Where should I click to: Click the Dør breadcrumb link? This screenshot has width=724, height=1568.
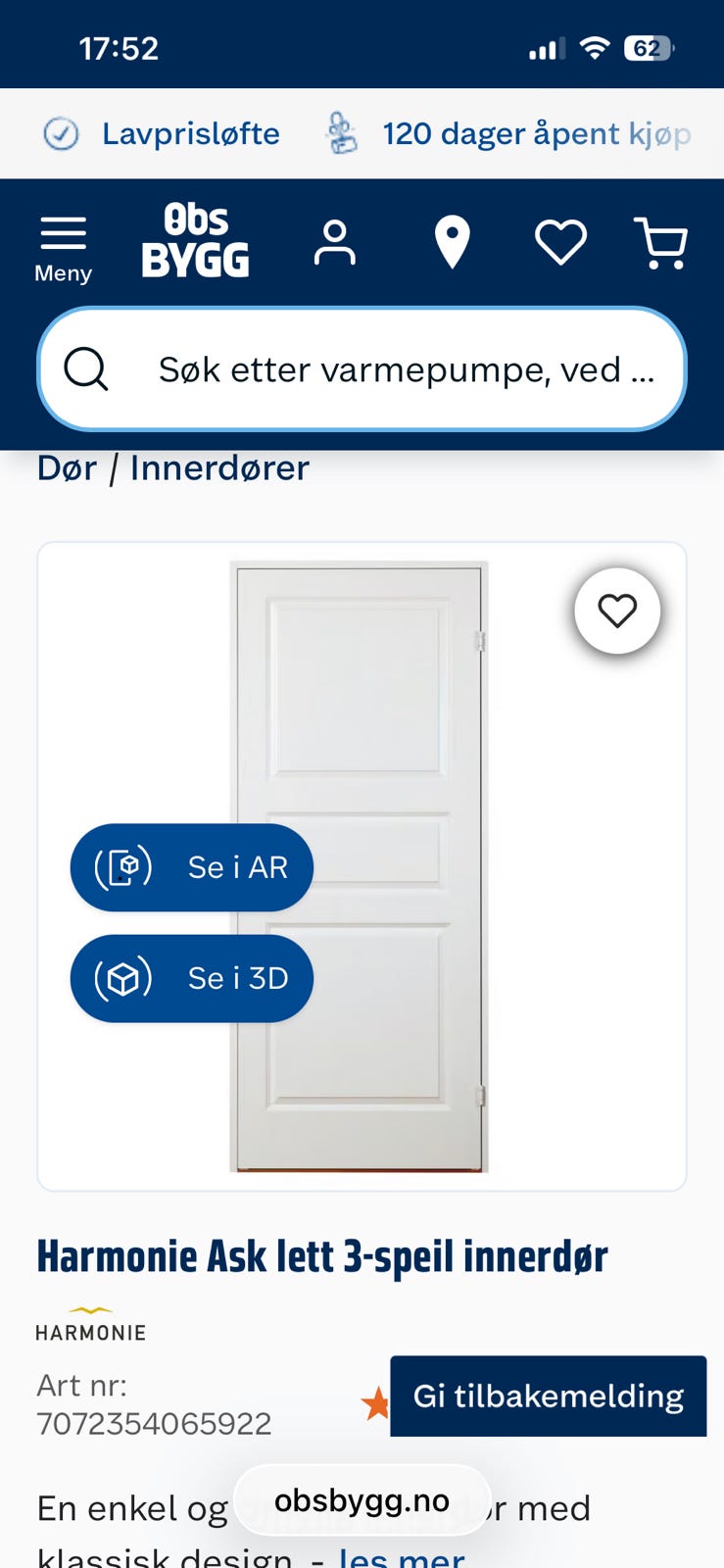(66, 467)
